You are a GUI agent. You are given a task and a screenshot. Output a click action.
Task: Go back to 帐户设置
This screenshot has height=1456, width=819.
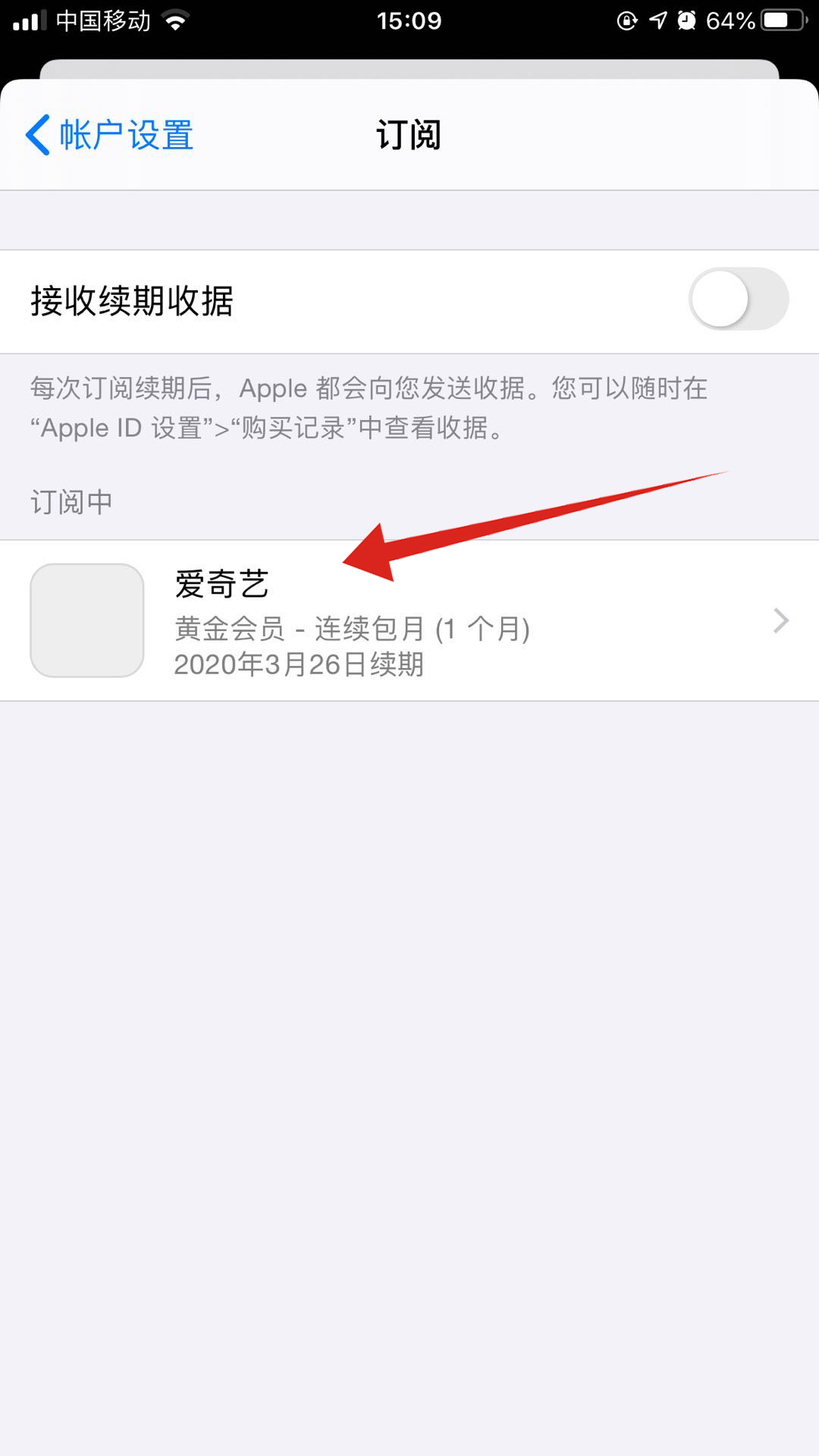(x=110, y=135)
